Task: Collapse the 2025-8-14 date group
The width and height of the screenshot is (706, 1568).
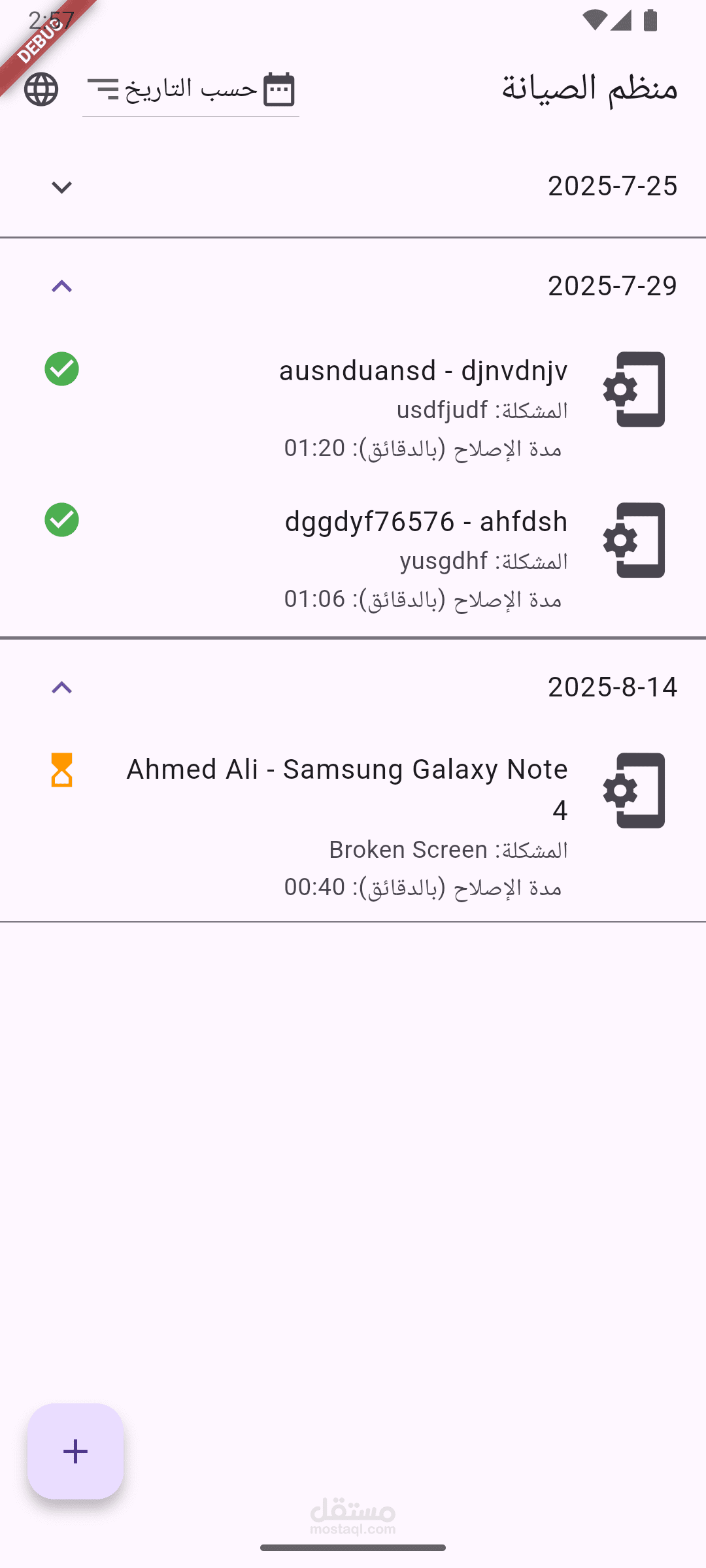Action: pyautogui.click(x=61, y=687)
